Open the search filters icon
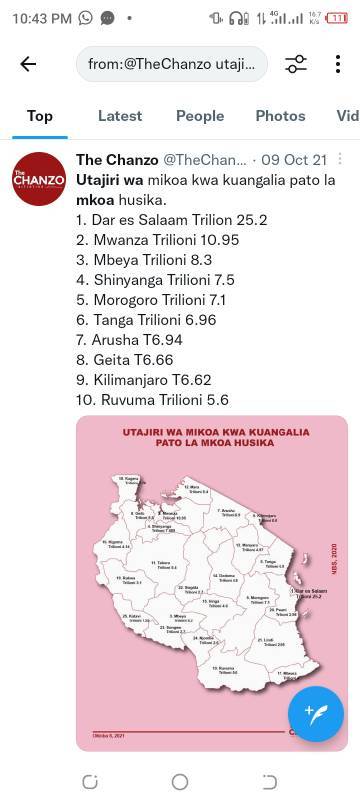Image resolution: width=360 pixels, height=806 pixels. click(296, 64)
